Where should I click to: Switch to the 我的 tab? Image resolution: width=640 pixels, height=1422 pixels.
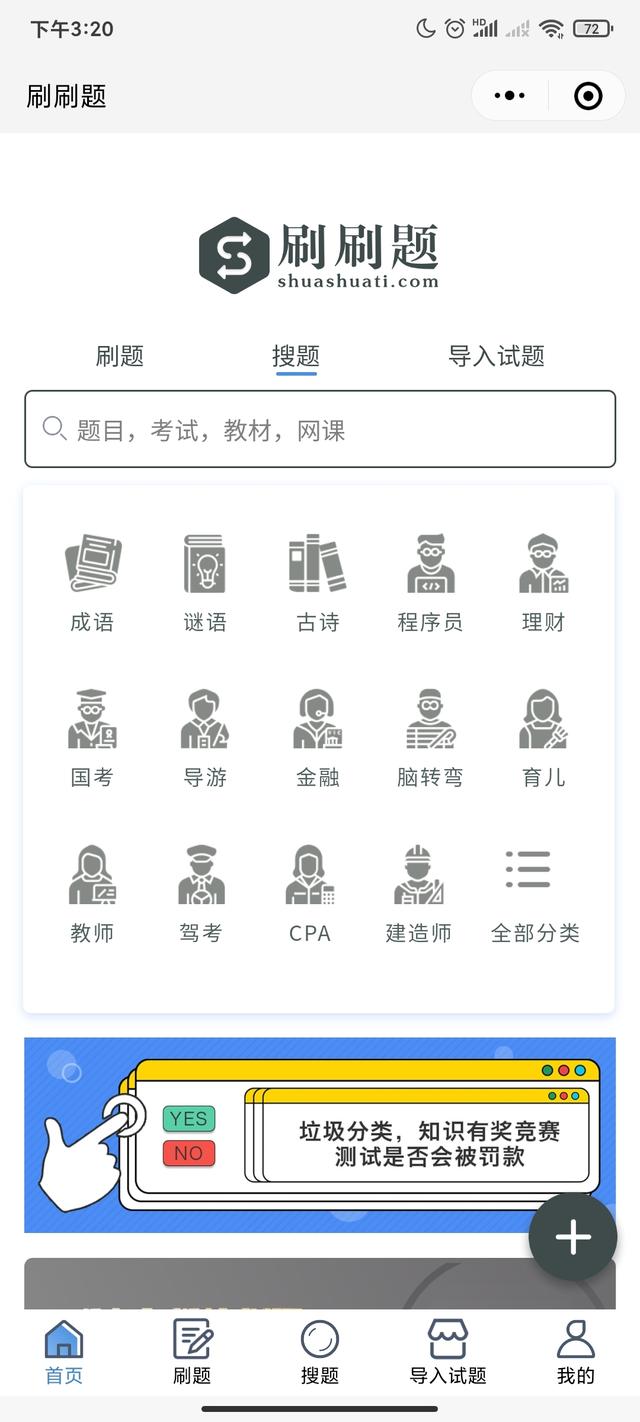tap(575, 1352)
